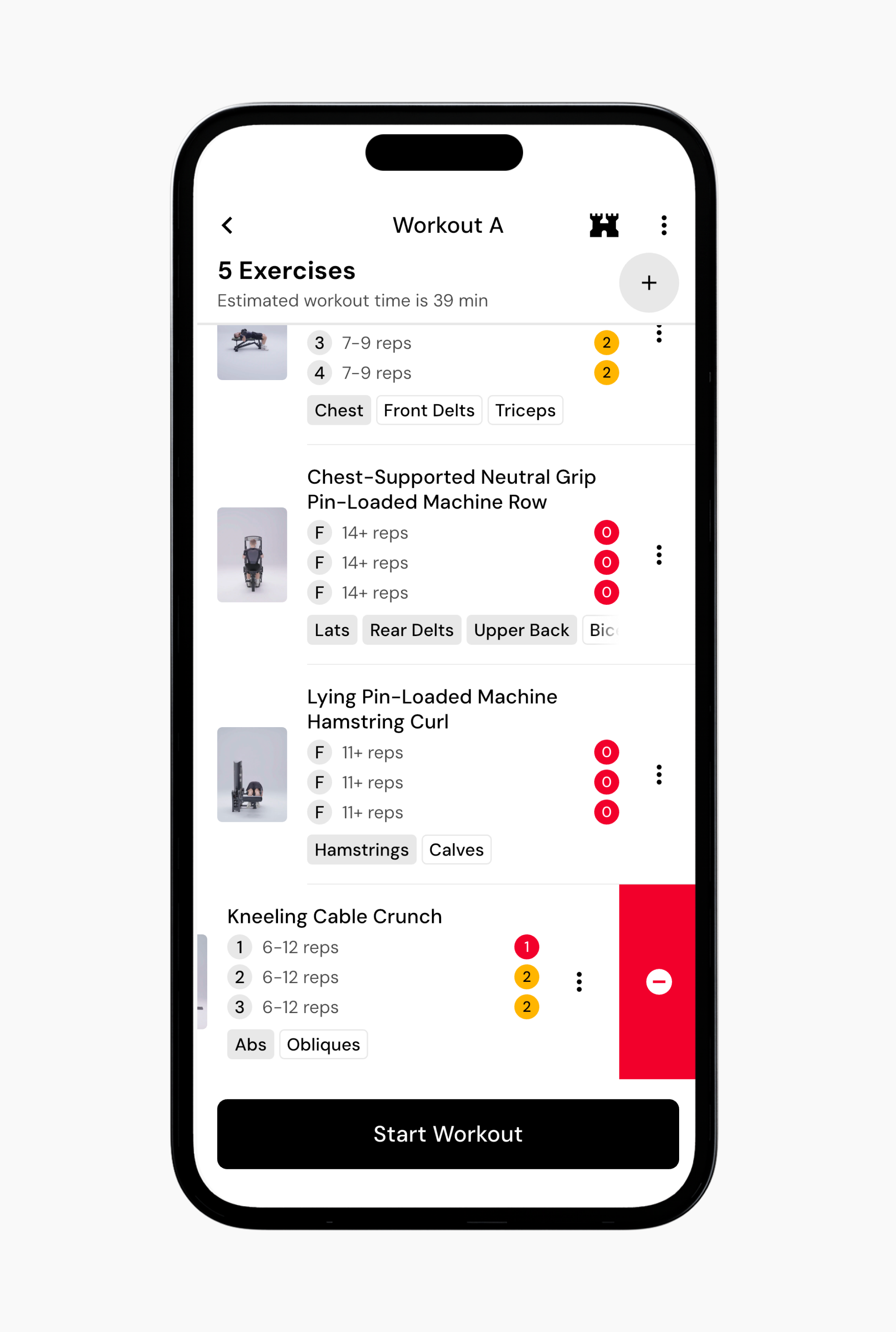Open the Lying Pin-Loaded Machine Hamstring Curl exercise
896x1332 pixels.
click(432, 709)
